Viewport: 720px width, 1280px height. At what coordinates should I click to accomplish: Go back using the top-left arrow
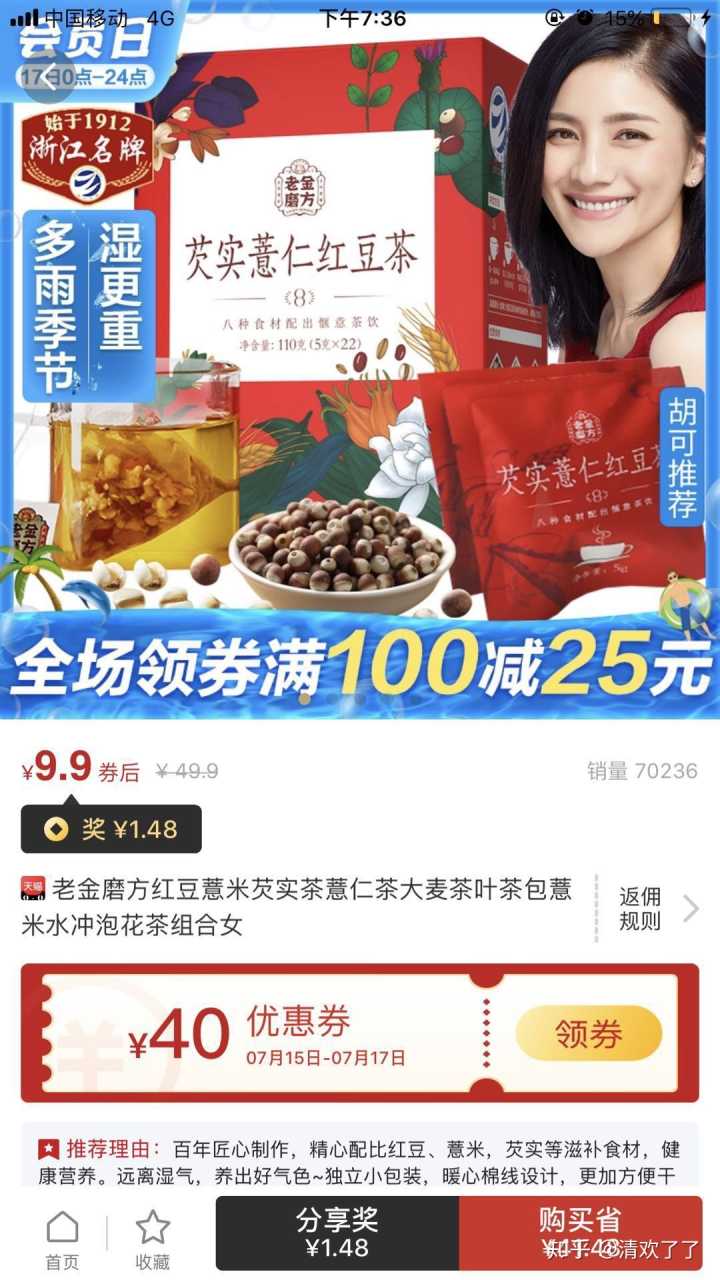[x=46, y=76]
